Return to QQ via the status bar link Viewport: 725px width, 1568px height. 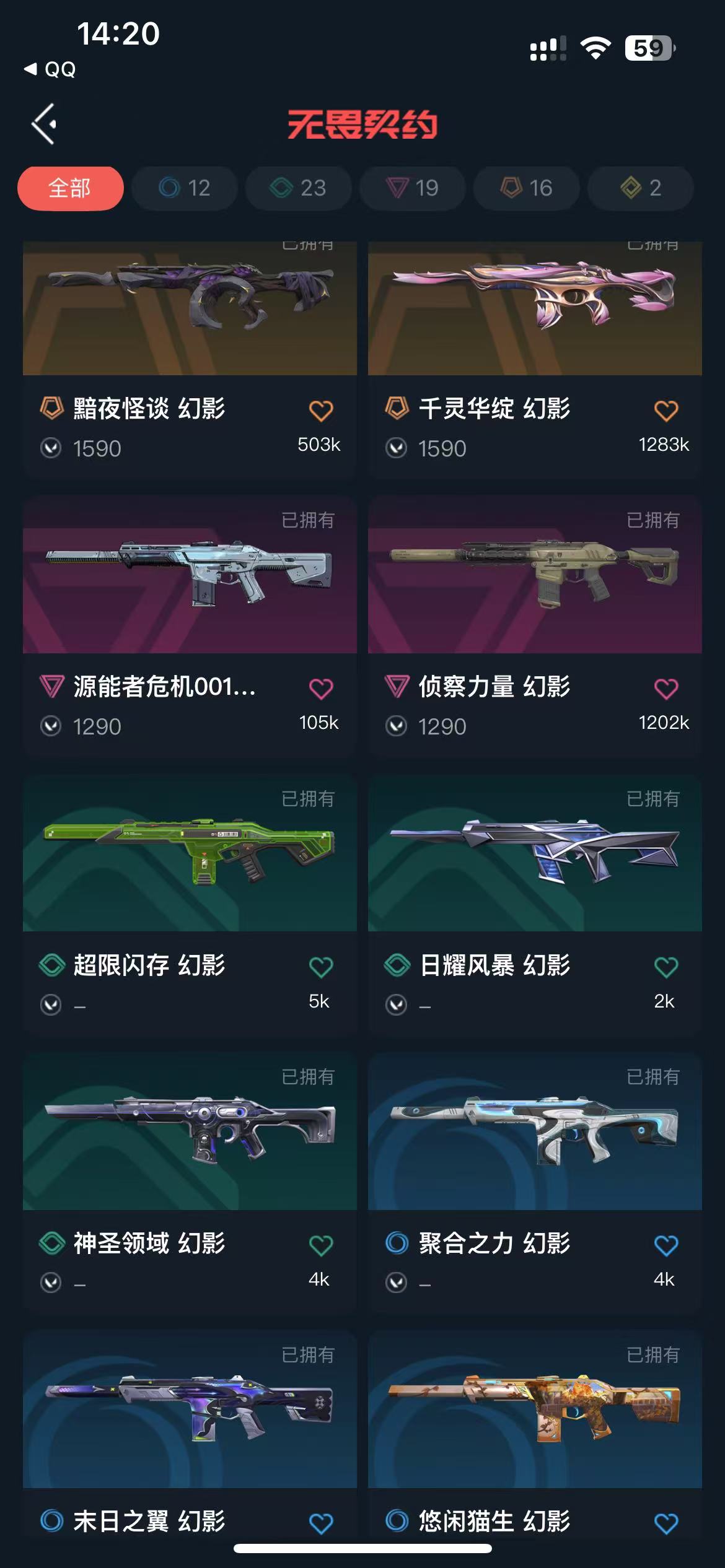pos(51,69)
